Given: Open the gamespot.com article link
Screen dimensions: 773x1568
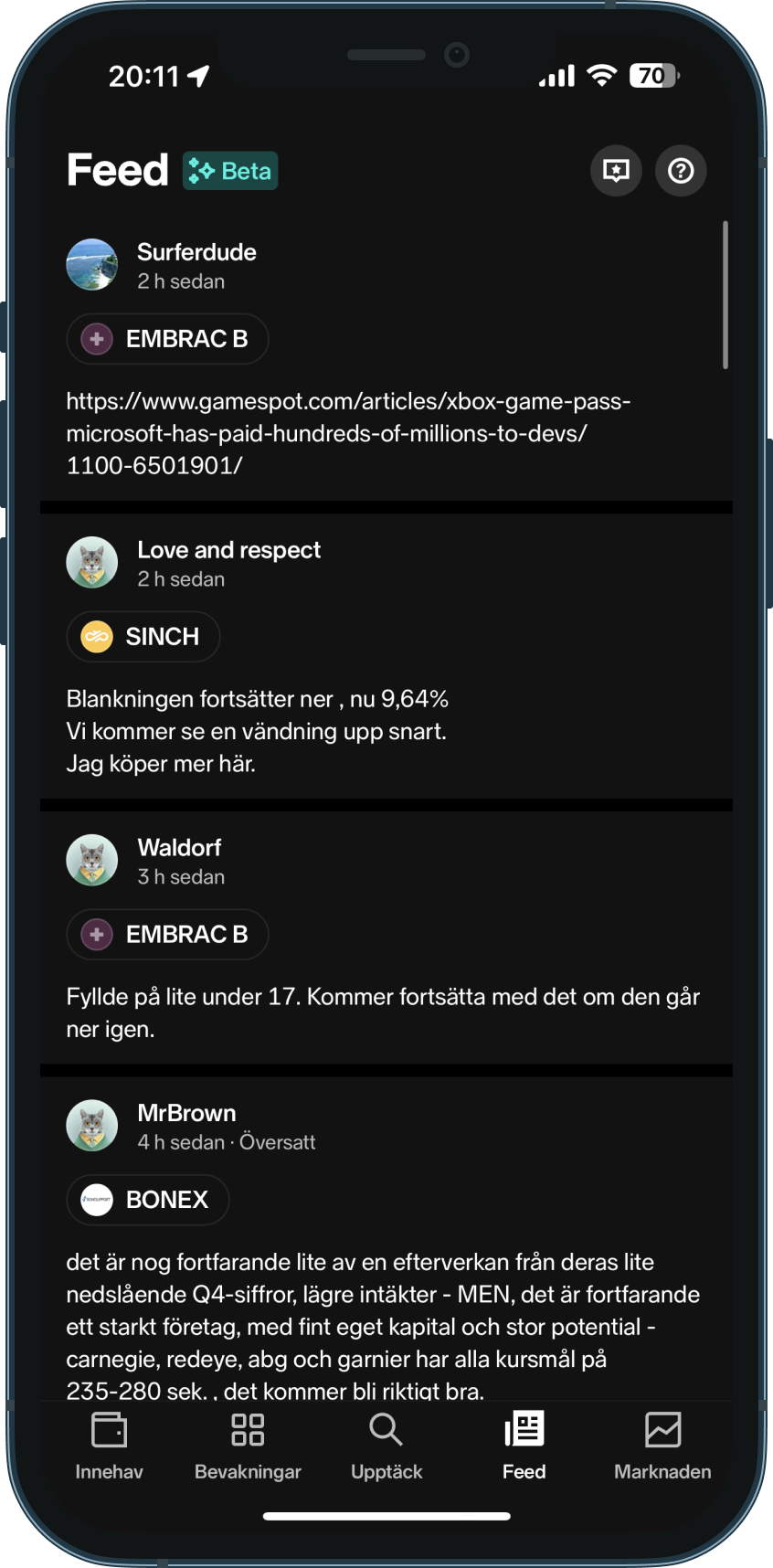Looking at the screenshot, I should 348,433.
